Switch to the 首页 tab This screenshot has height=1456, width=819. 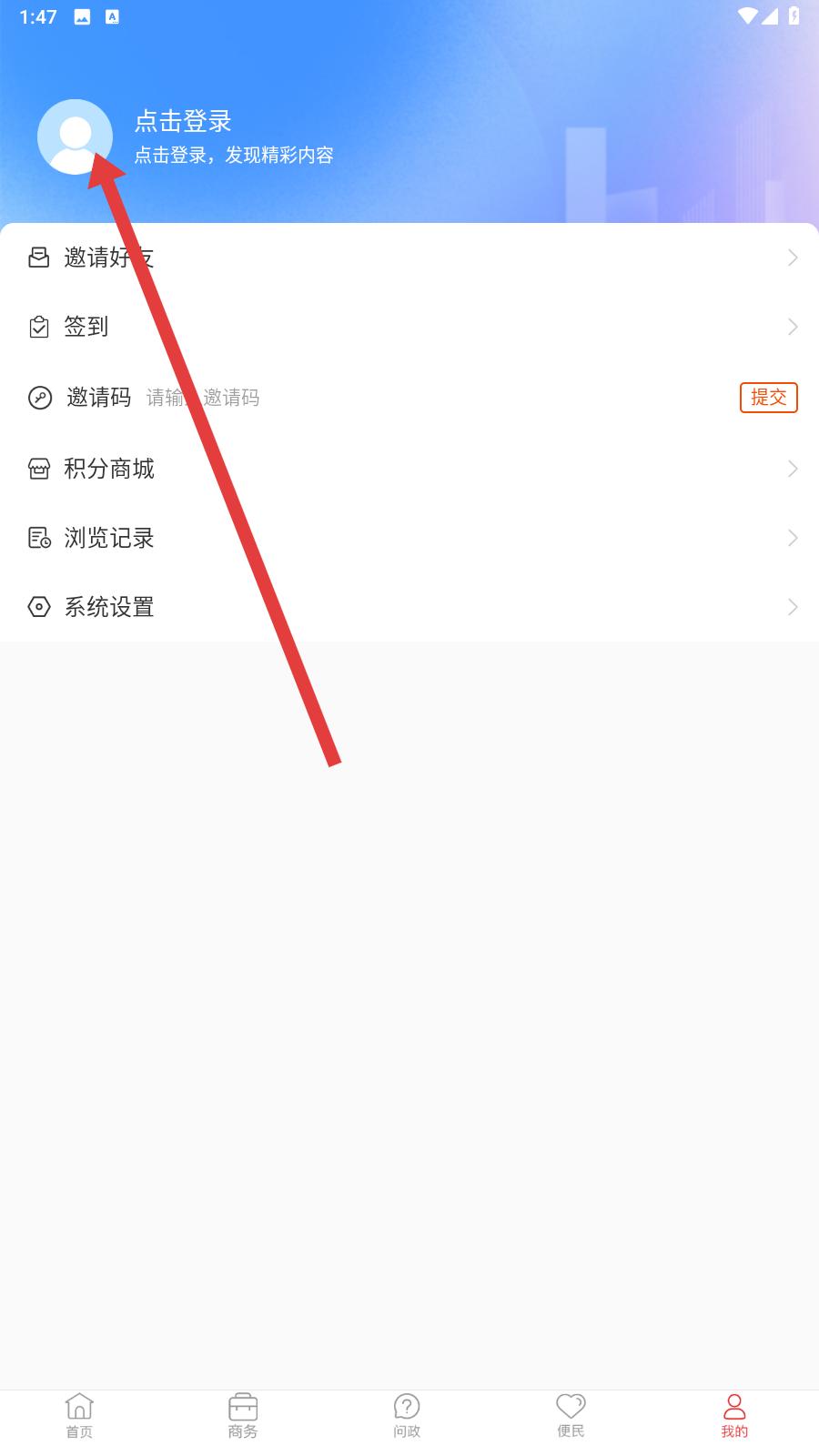(x=79, y=1416)
